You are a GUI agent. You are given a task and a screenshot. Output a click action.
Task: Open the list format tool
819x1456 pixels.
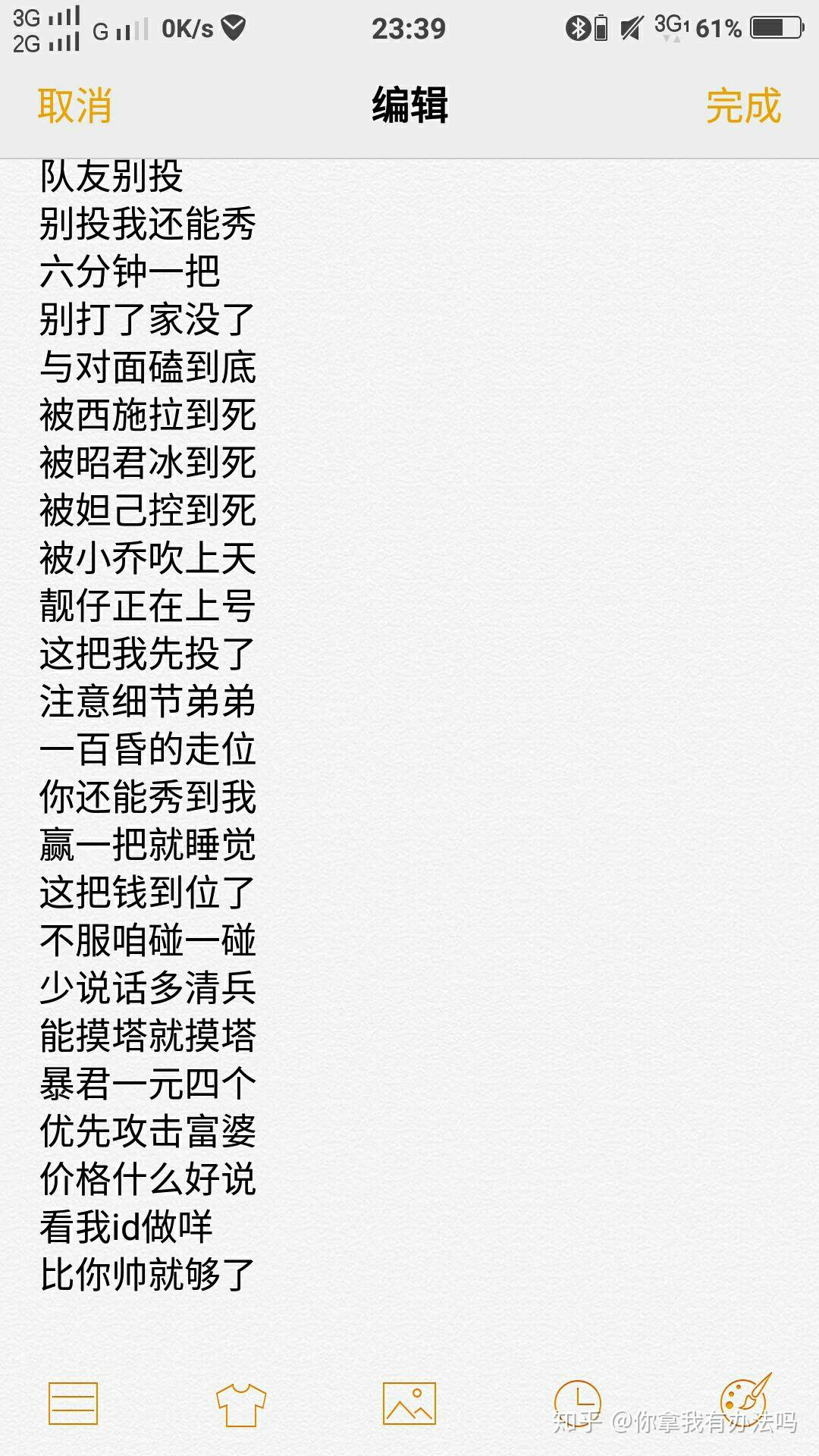point(74,1404)
